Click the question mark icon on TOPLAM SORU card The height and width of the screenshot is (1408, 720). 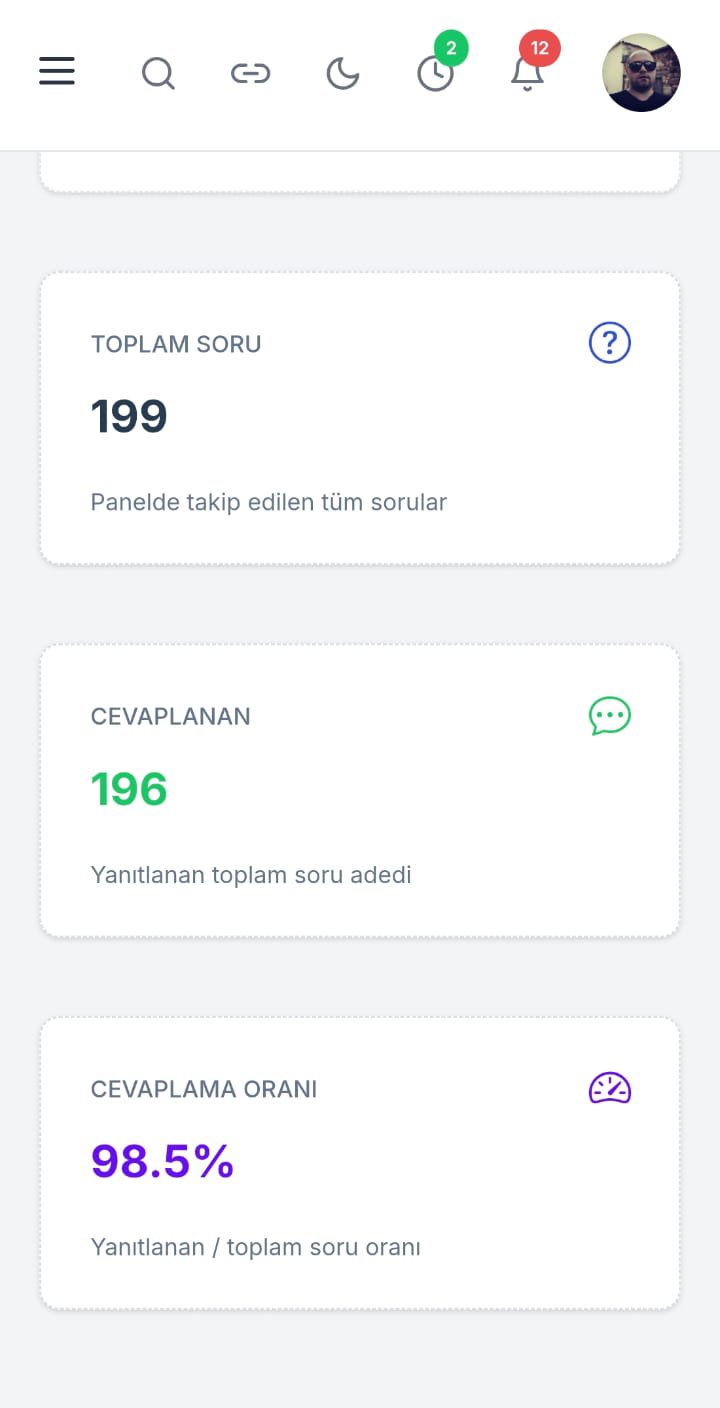tap(609, 342)
